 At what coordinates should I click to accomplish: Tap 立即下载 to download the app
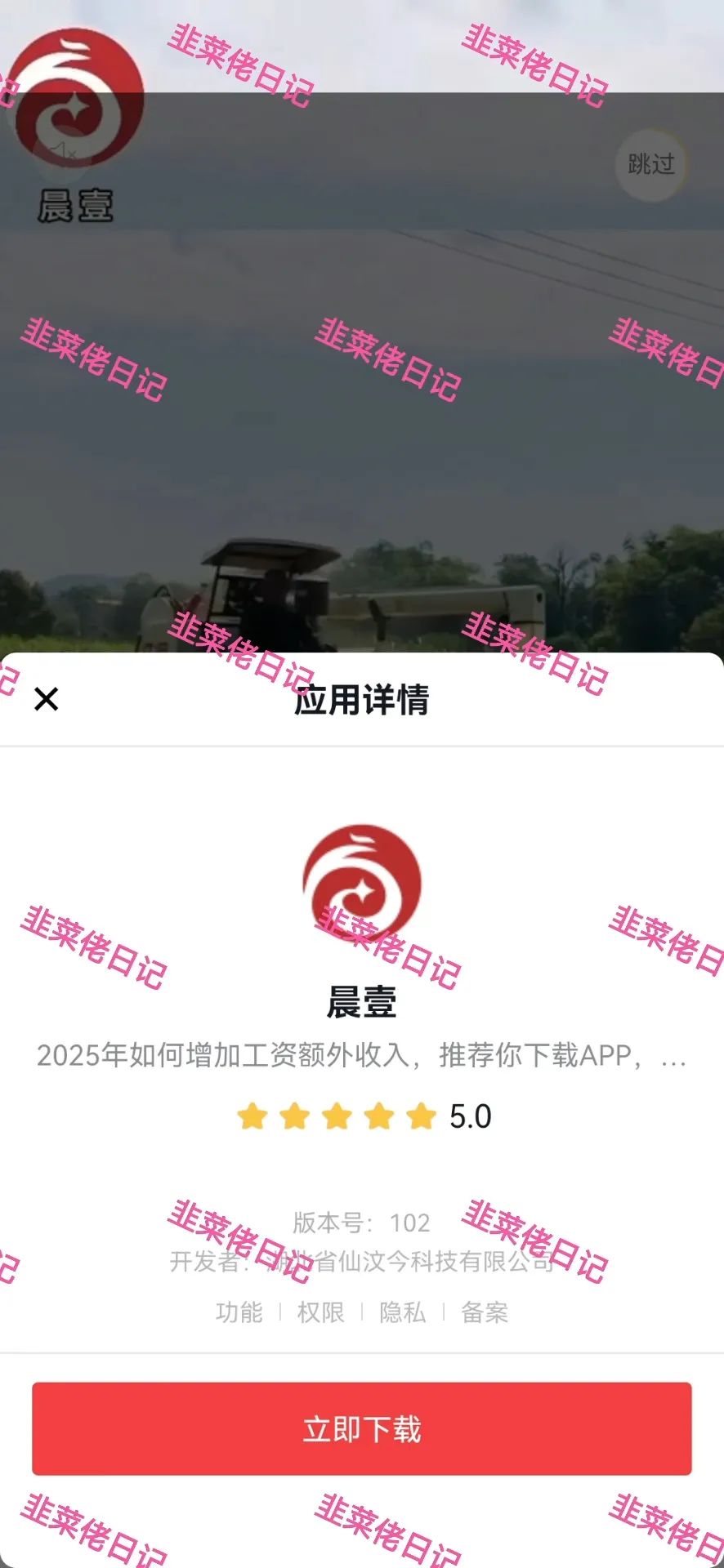click(362, 1428)
